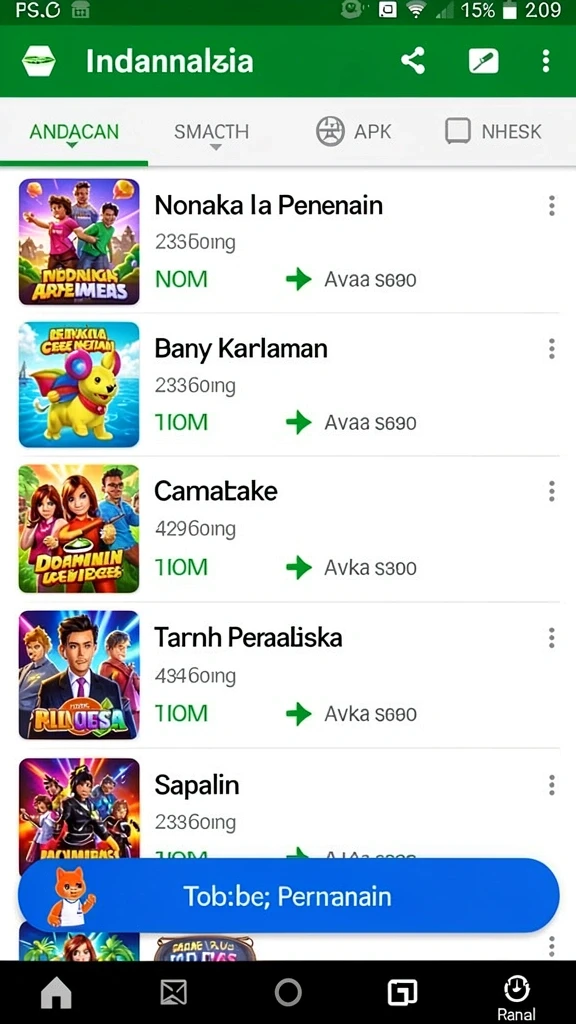The width and height of the screenshot is (576, 1024).
Task: Switch to the ANDACAN tab
Action: click(74, 132)
